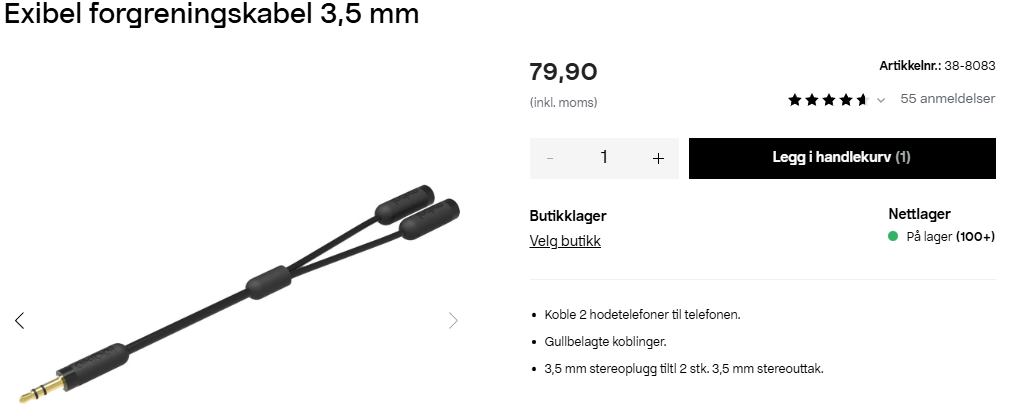Expand the star rating breakdown chevron
The height and width of the screenshot is (416, 1009).
(881, 100)
